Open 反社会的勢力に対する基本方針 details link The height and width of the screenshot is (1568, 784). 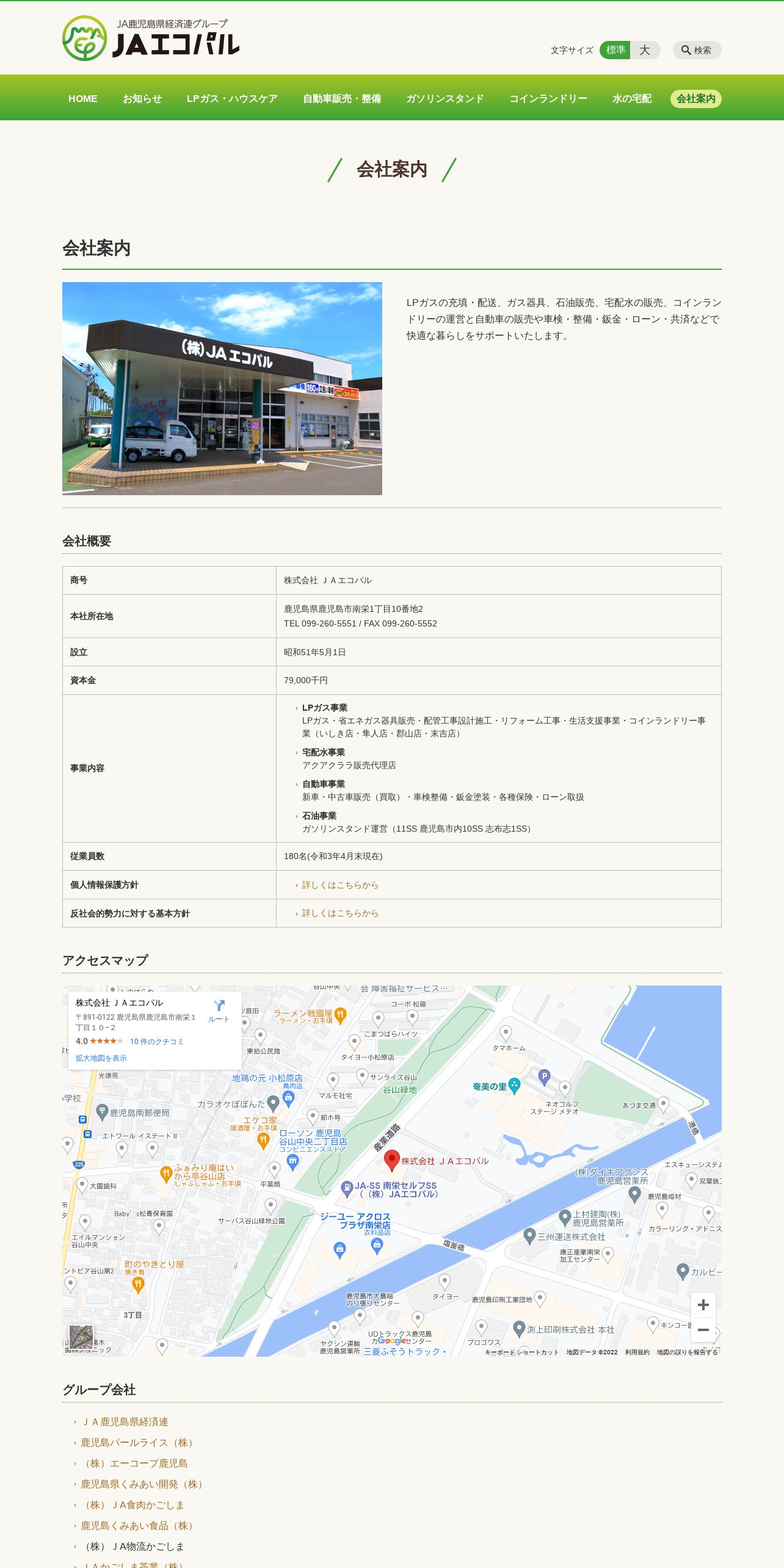340,913
